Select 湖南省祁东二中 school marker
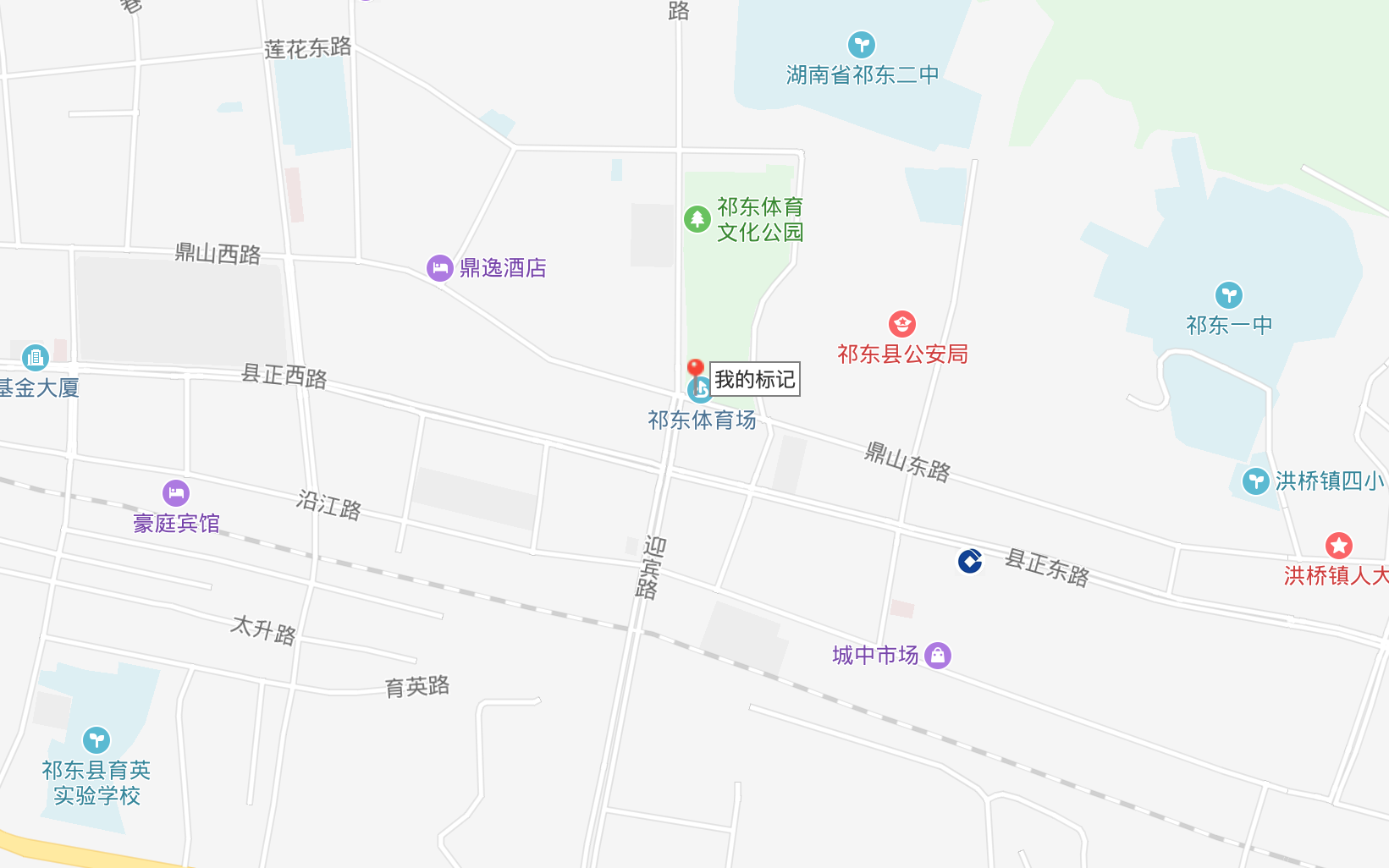 click(x=861, y=45)
